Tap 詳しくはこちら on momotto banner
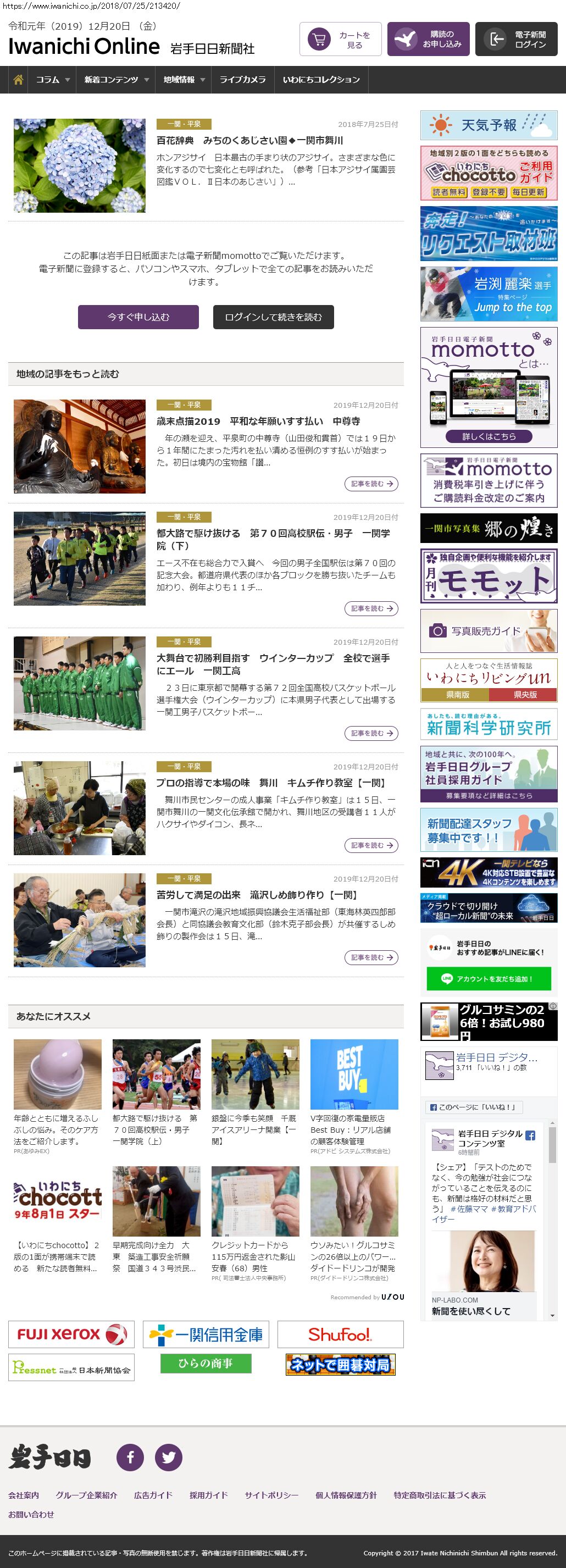This screenshot has height=1568, width=566. click(x=489, y=436)
